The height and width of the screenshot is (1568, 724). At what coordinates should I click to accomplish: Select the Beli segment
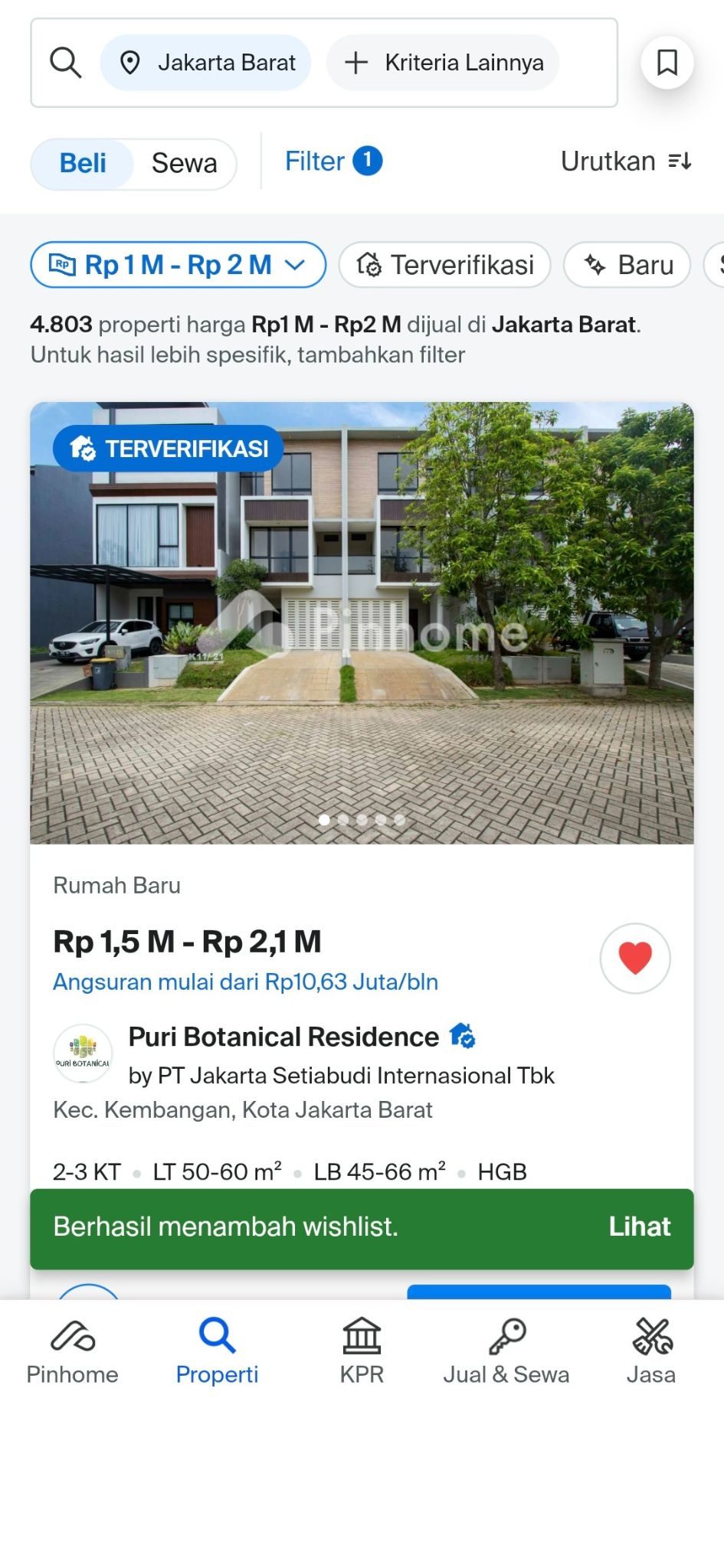[83, 163]
